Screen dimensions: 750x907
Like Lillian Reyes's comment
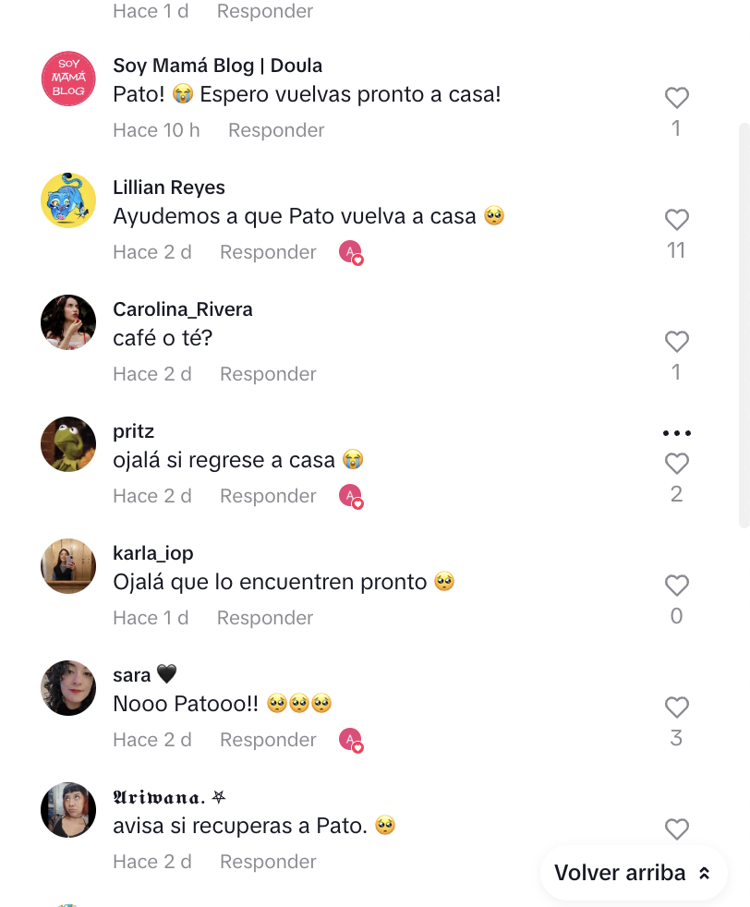coord(677,220)
